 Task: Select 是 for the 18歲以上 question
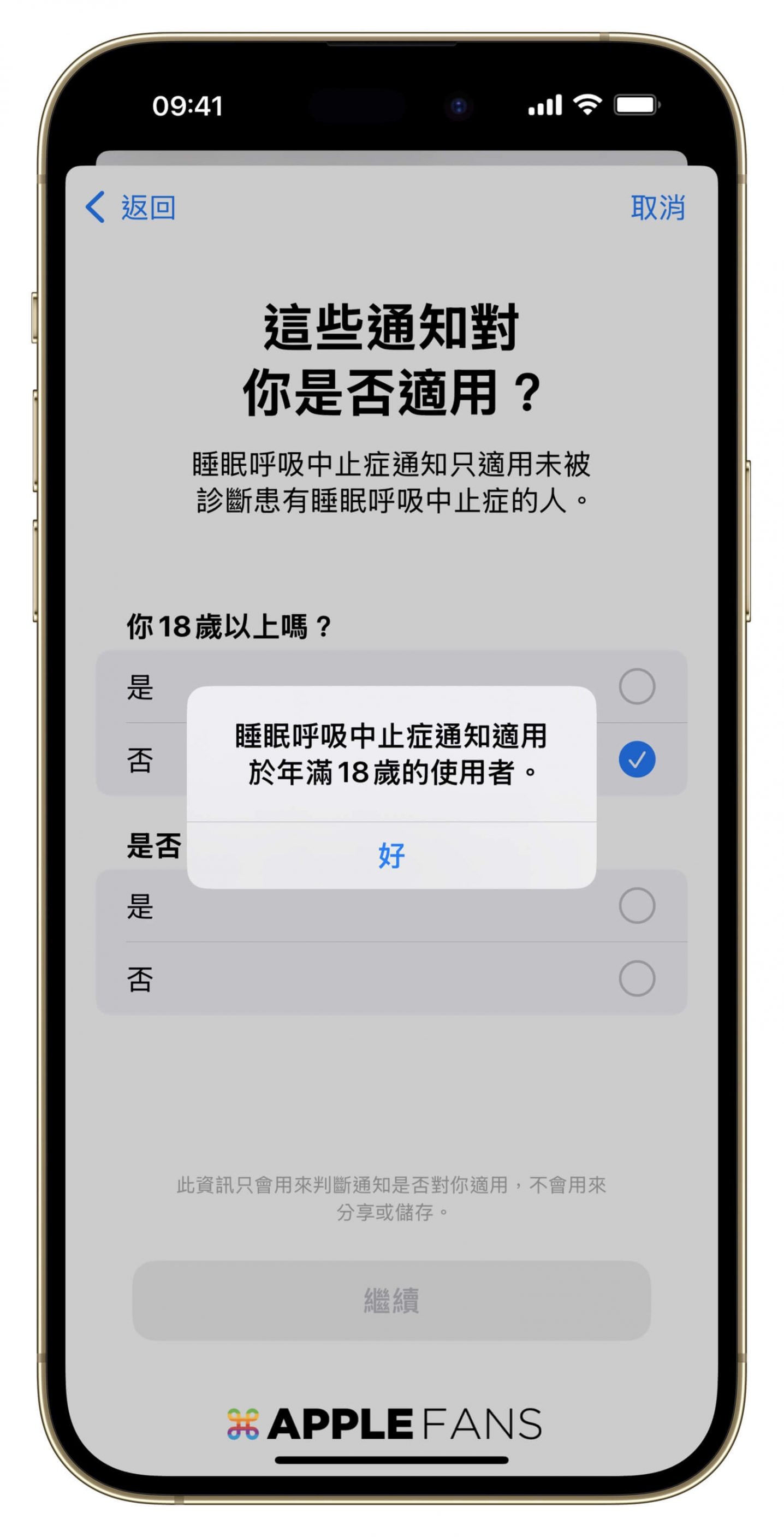(x=636, y=686)
